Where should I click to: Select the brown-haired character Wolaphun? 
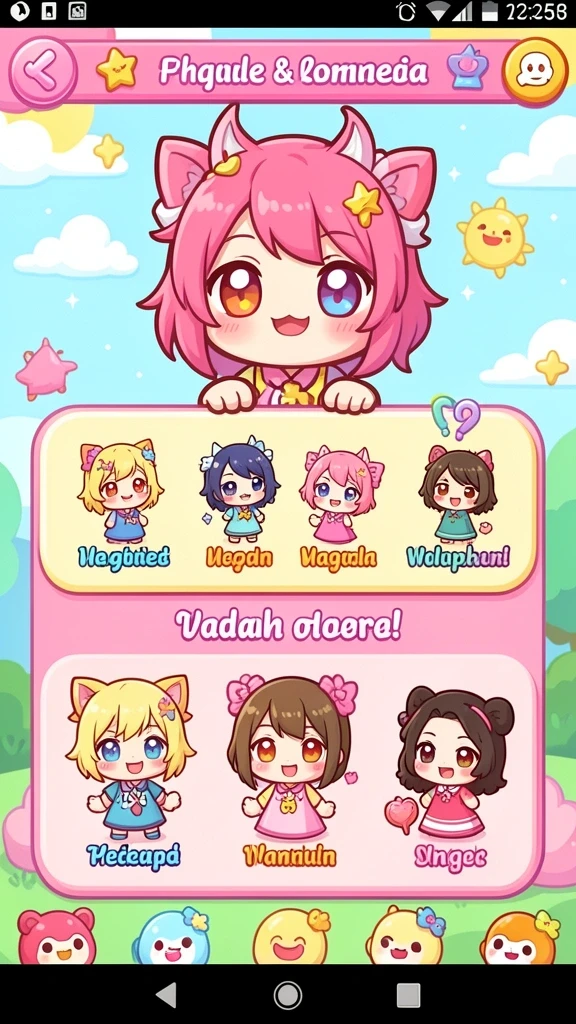tap(457, 505)
